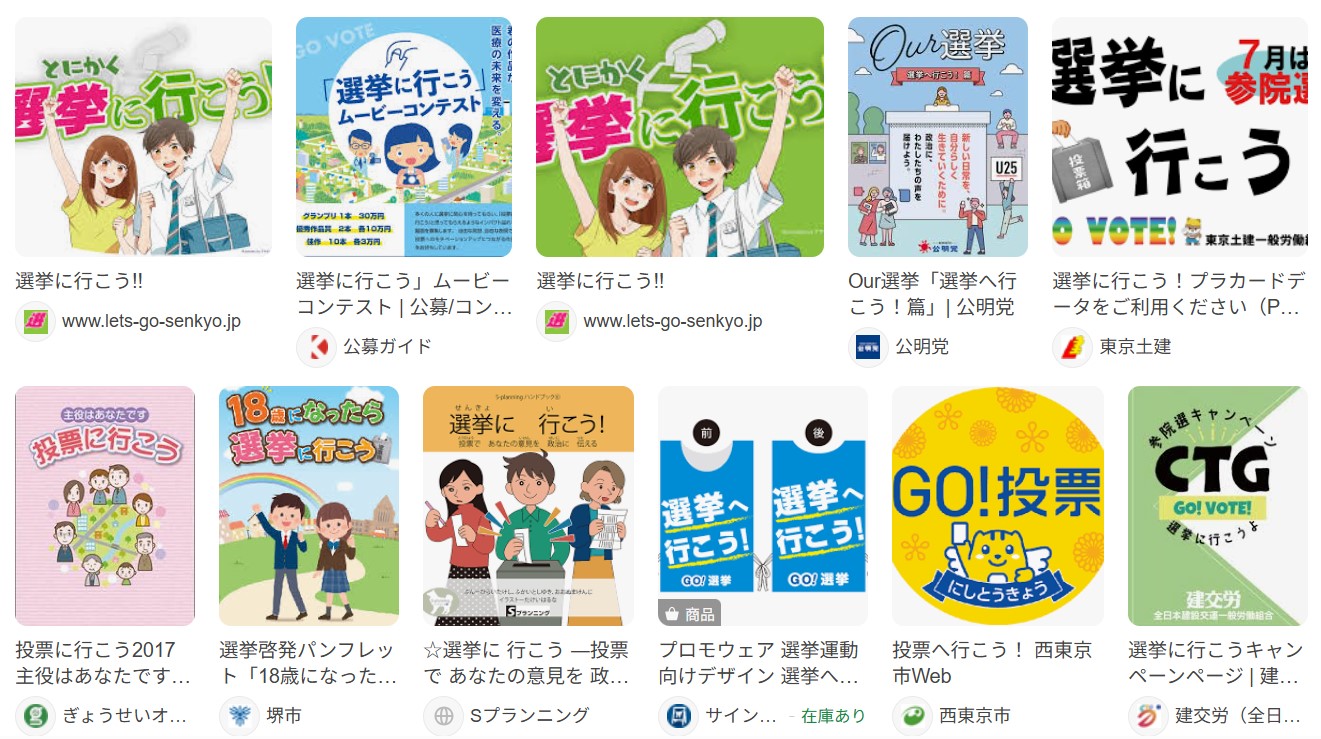
Task: Visit the 東京土建 source link
Action: (x=1134, y=347)
